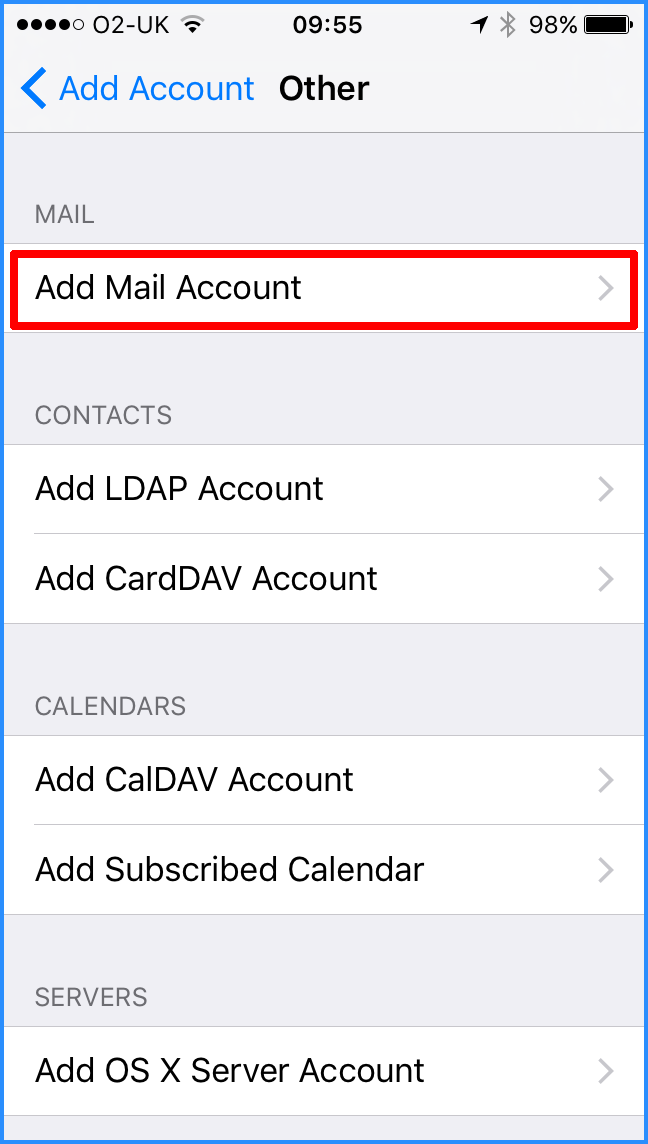The width and height of the screenshot is (648, 1144).
Task: Select Add LDAP Account
Action: (x=324, y=489)
